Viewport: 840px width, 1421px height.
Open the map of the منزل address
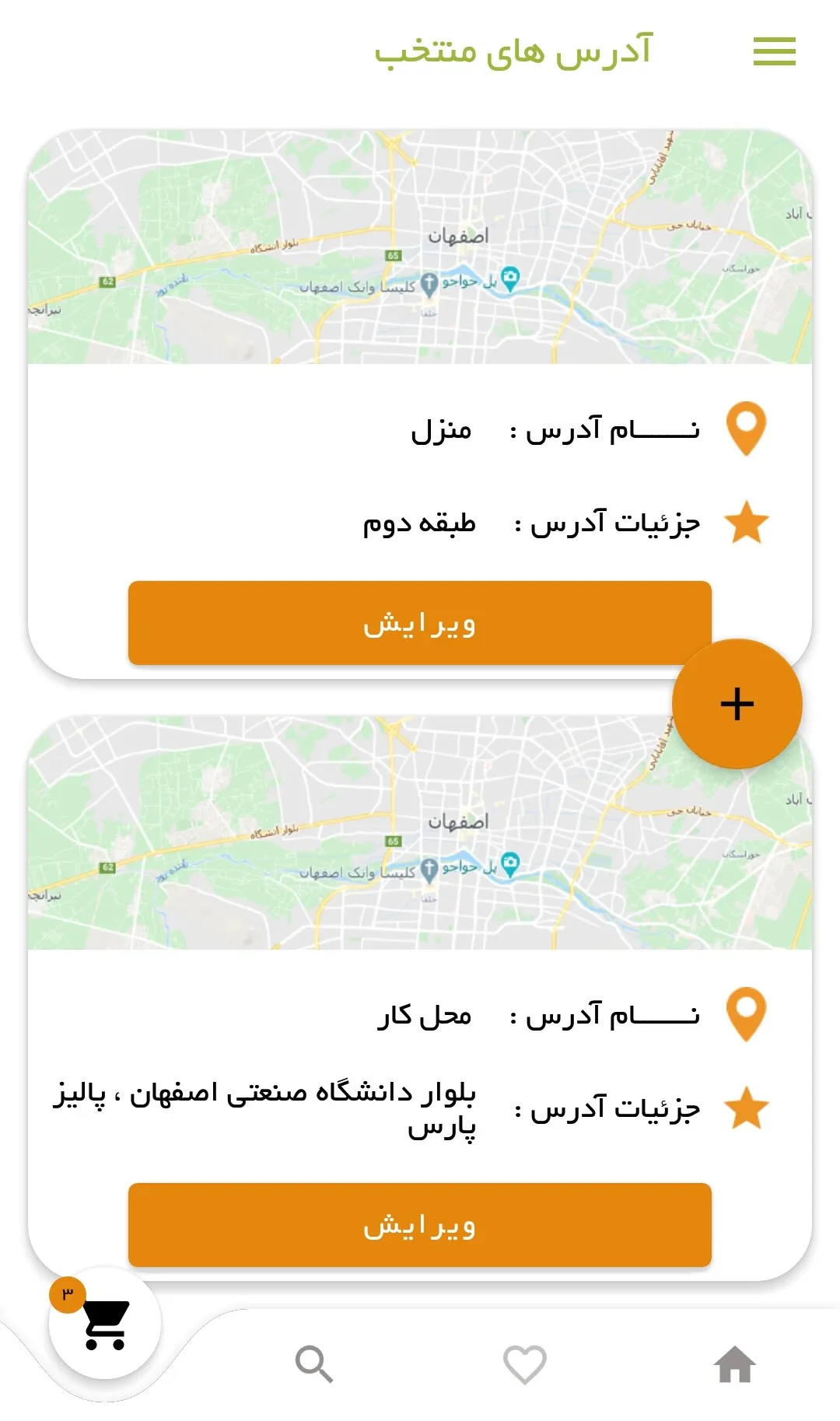click(x=419, y=247)
